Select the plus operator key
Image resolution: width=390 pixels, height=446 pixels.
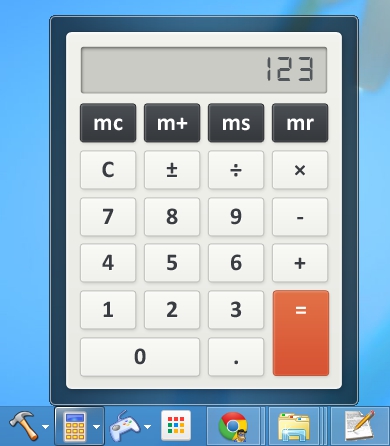[300, 263]
